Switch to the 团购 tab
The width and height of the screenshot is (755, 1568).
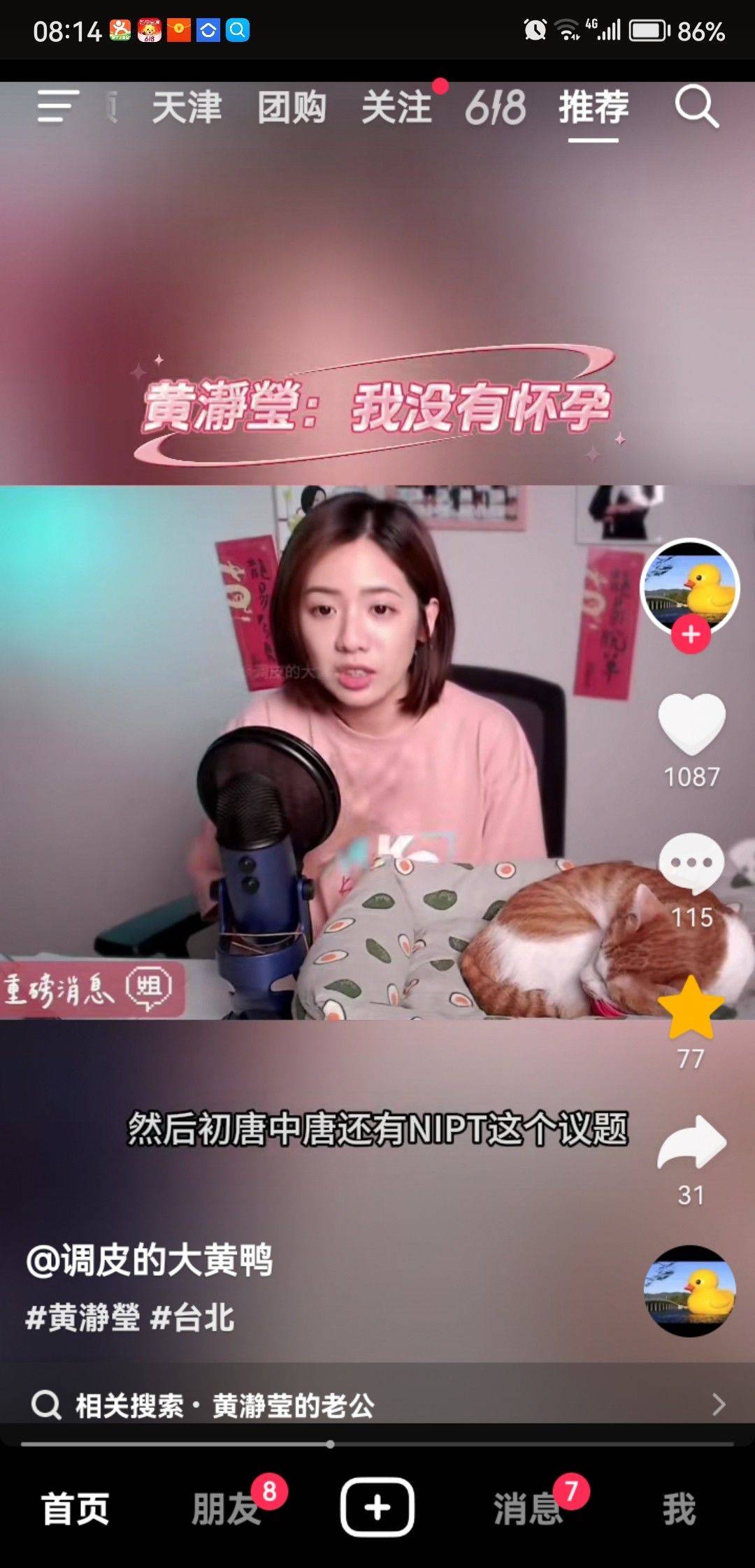[292, 108]
